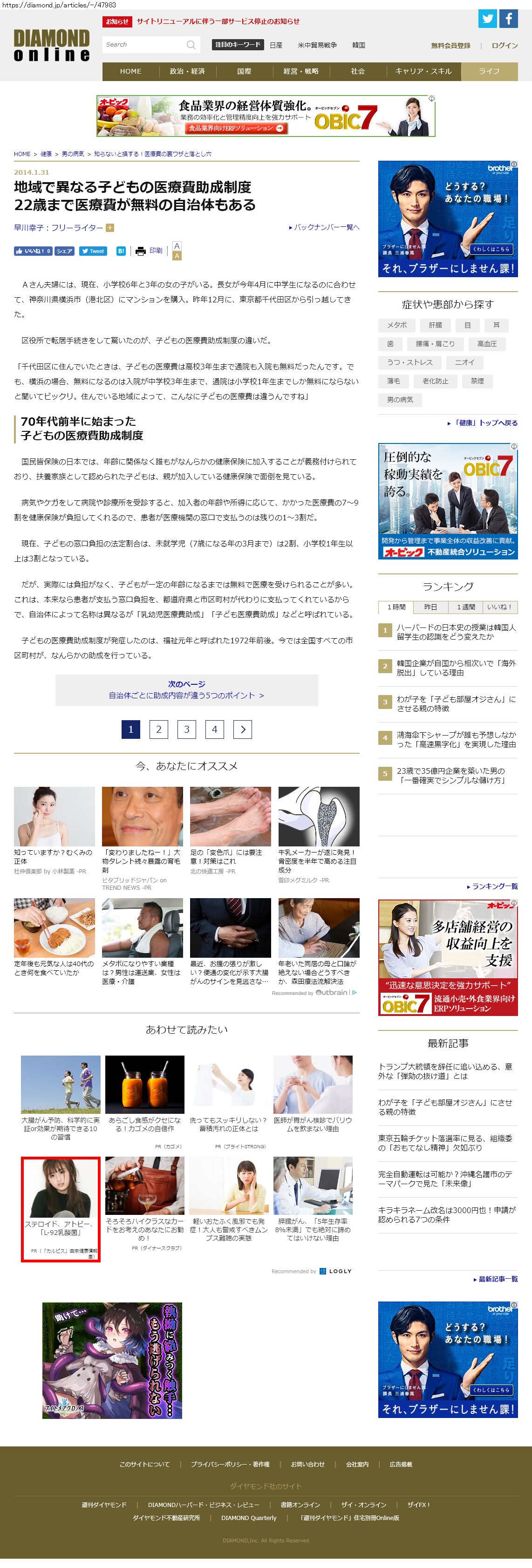Go to page 2 of article
The width and height of the screenshot is (532, 1568).
[x=158, y=729]
